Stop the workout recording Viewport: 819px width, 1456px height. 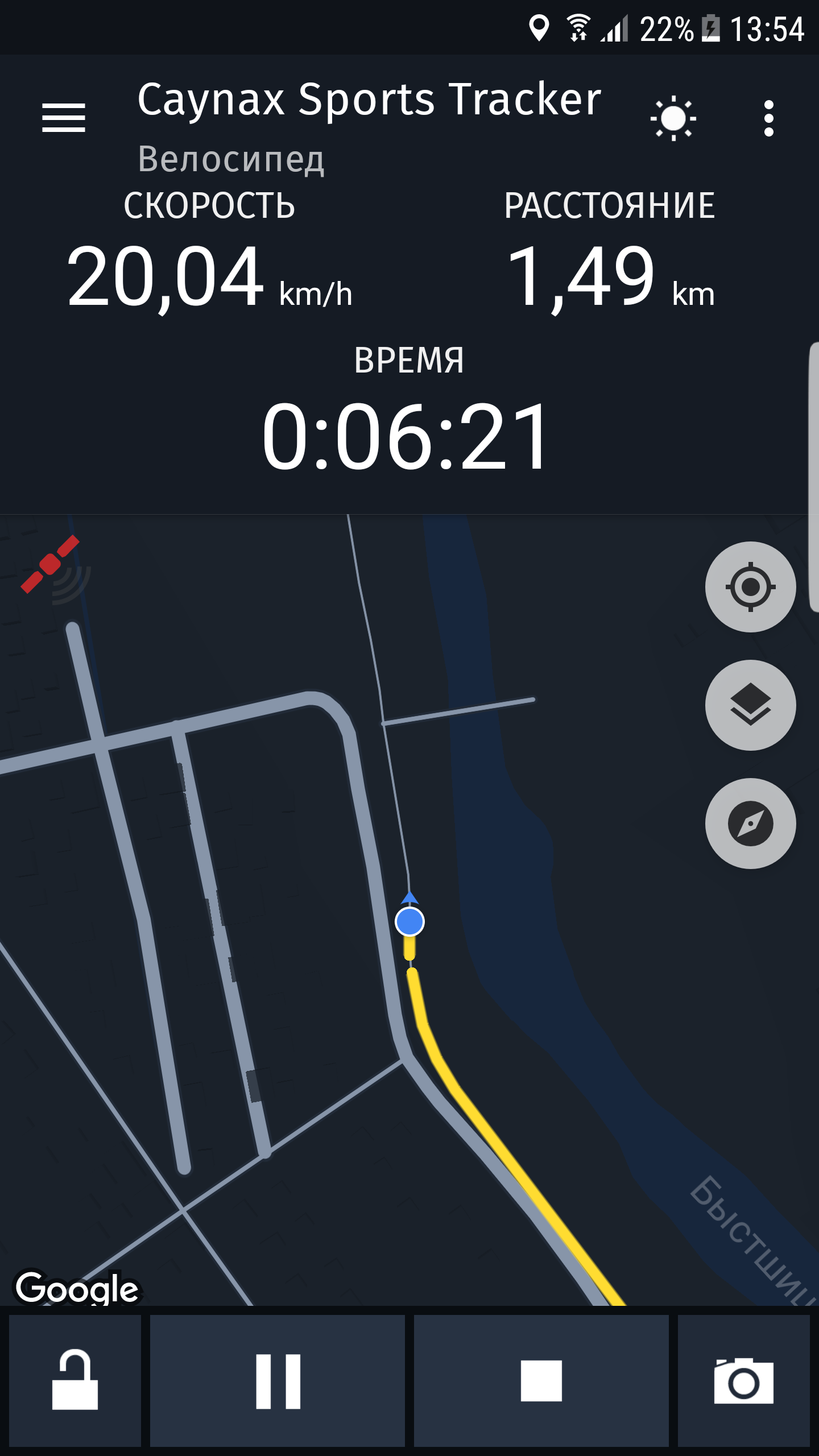[x=541, y=1380]
